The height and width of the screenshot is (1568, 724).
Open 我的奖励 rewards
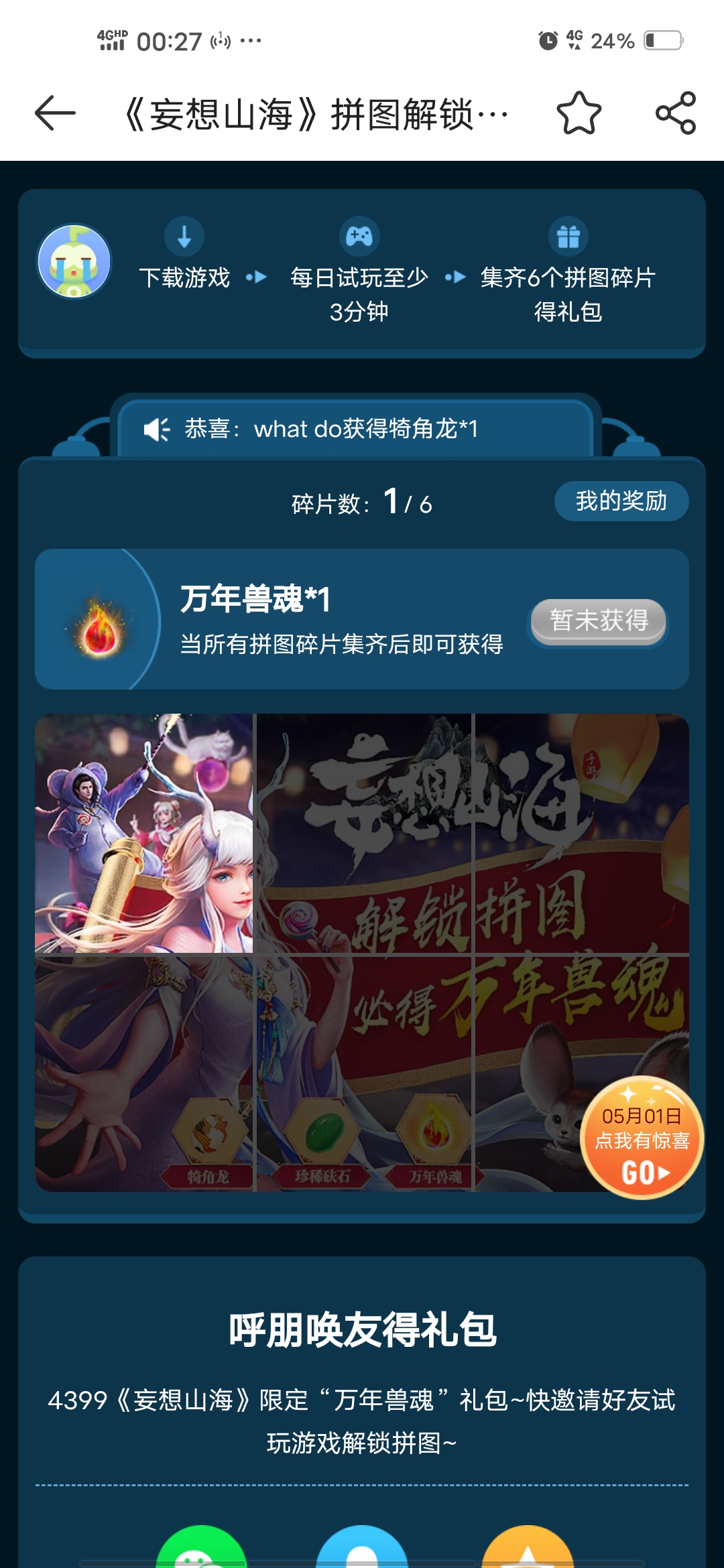point(621,501)
